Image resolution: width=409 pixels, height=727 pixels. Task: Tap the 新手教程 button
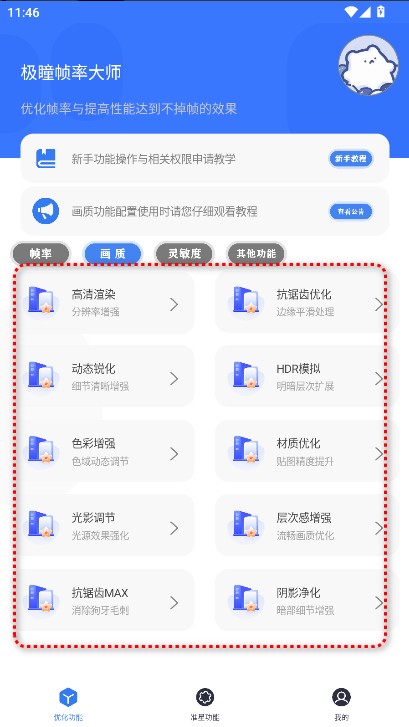[x=351, y=159]
